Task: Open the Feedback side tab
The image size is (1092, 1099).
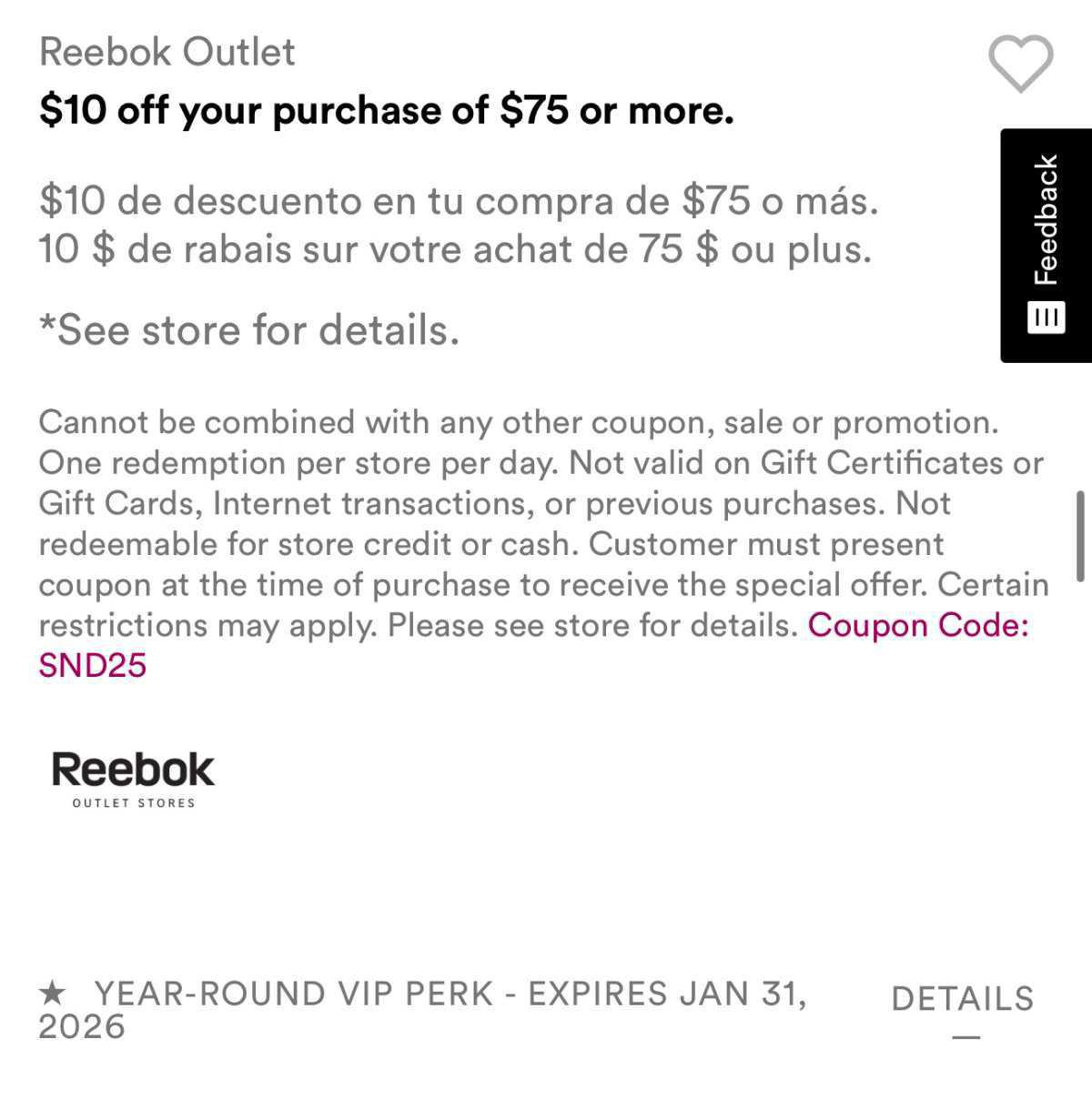Action: 1046,245
